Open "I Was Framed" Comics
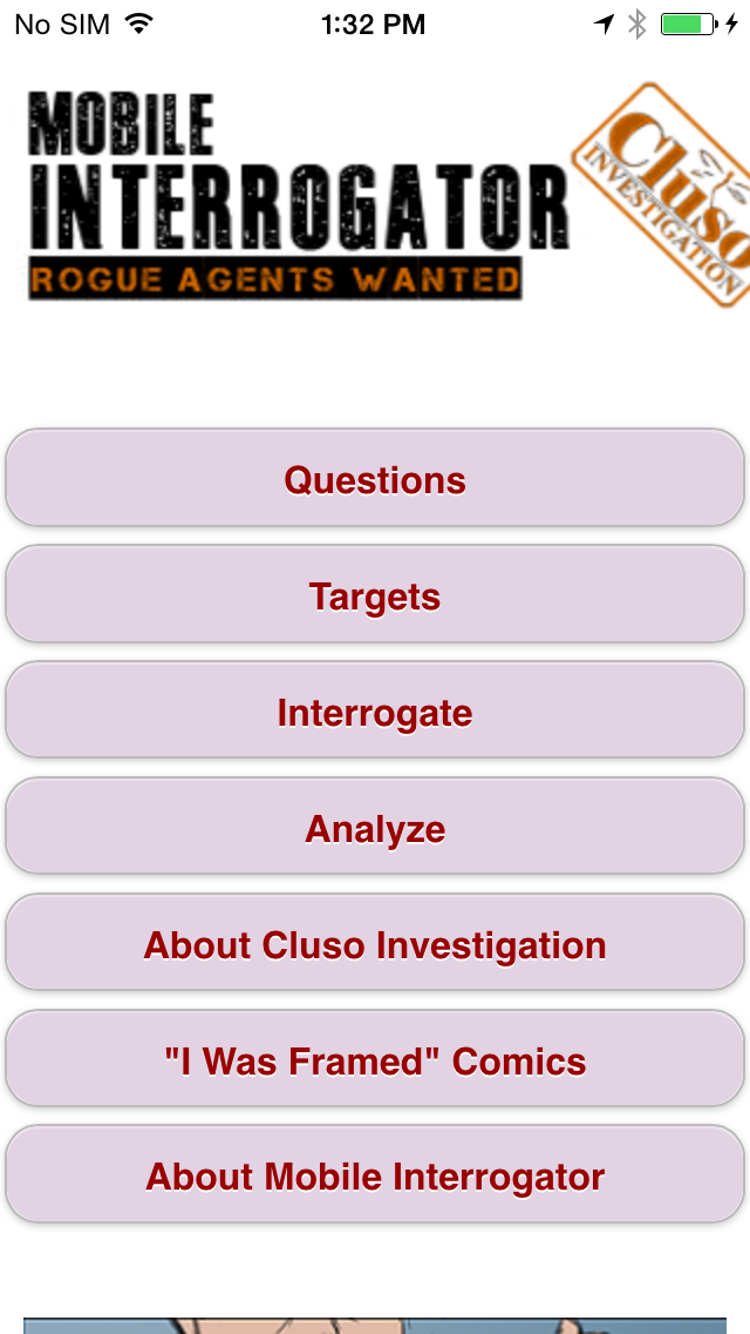750x1334 pixels. click(x=375, y=1059)
